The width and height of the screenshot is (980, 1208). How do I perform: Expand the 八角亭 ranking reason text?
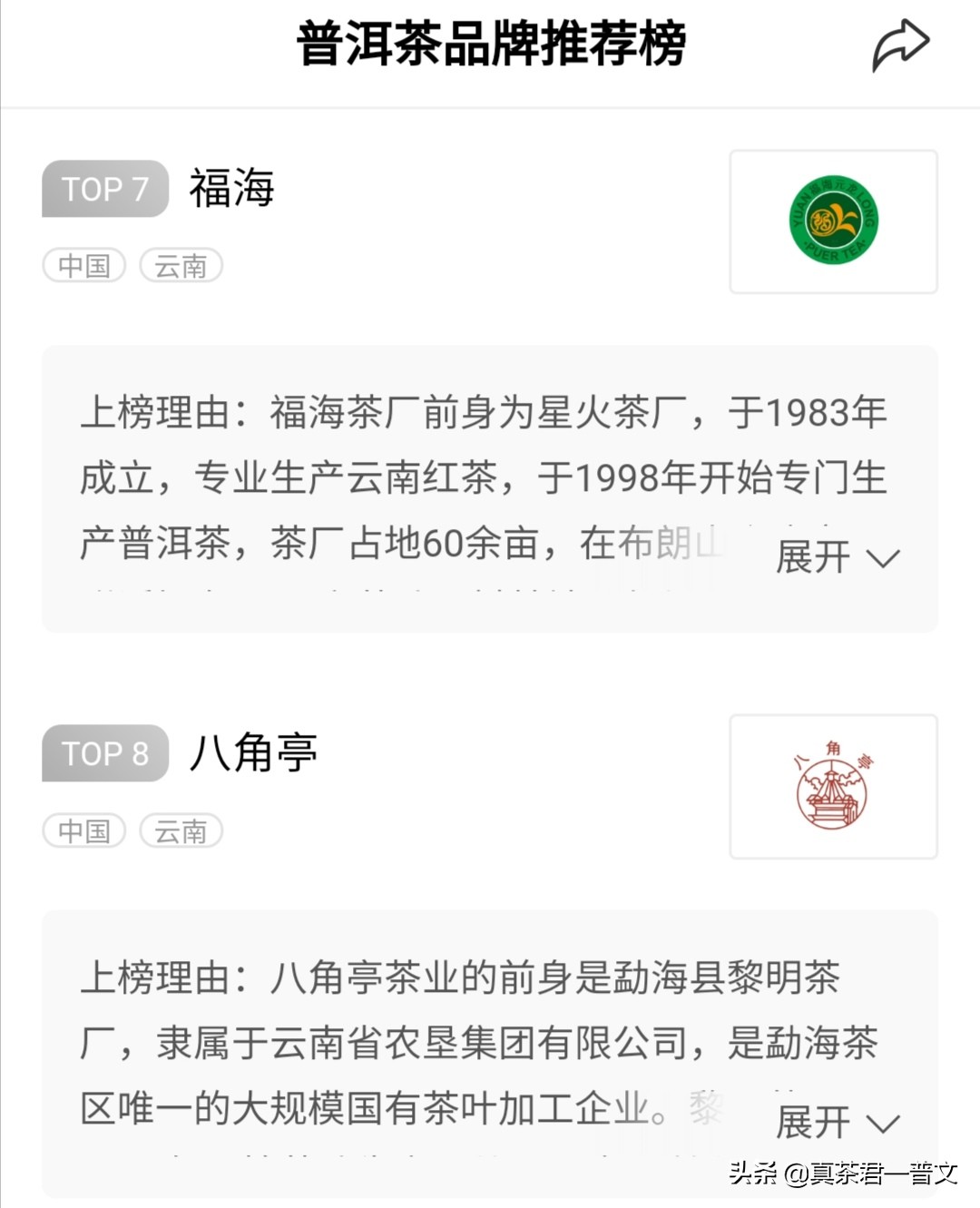coord(837,1123)
